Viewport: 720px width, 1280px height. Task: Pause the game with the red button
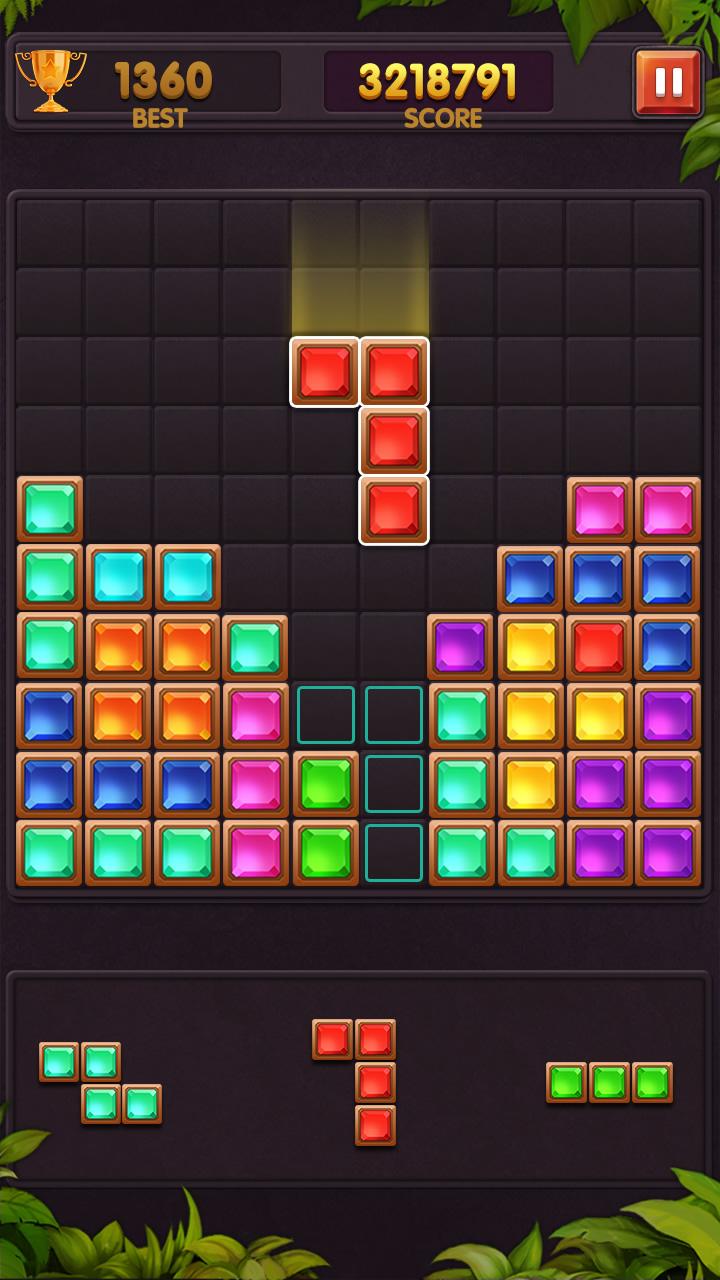669,81
